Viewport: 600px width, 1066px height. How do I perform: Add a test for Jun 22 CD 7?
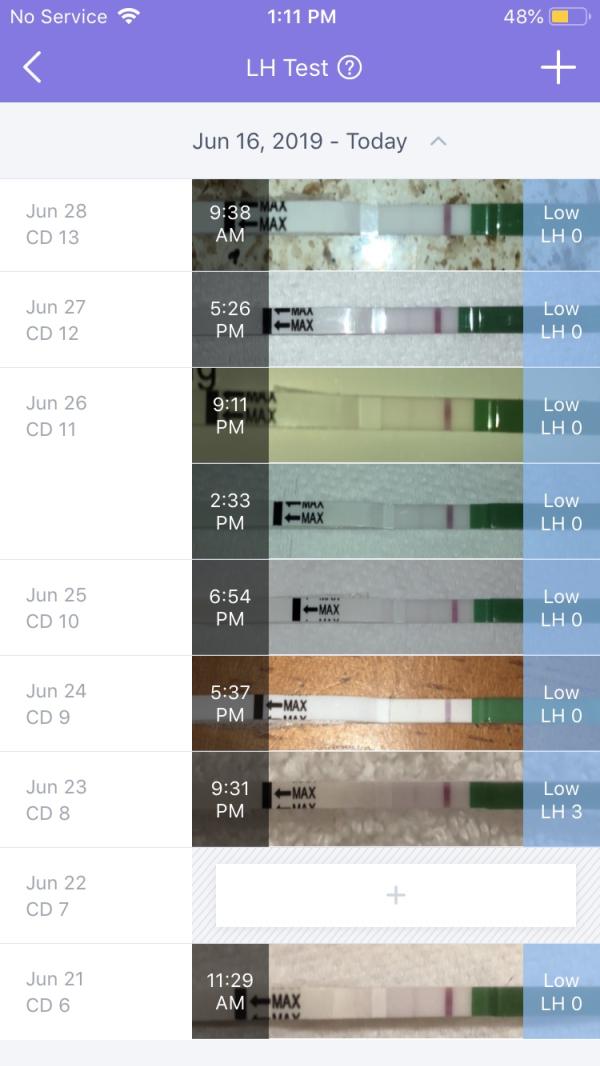point(395,895)
